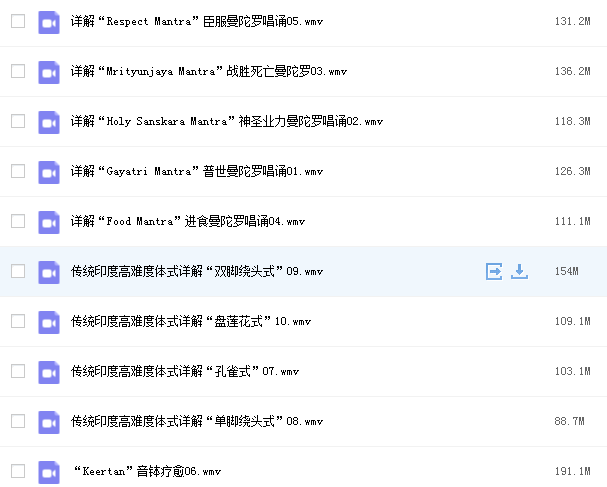Tick the checkbox for Mrityunjaya Mantra 03.wmv
This screenshot has width=607, height=487.
(18, 71)
